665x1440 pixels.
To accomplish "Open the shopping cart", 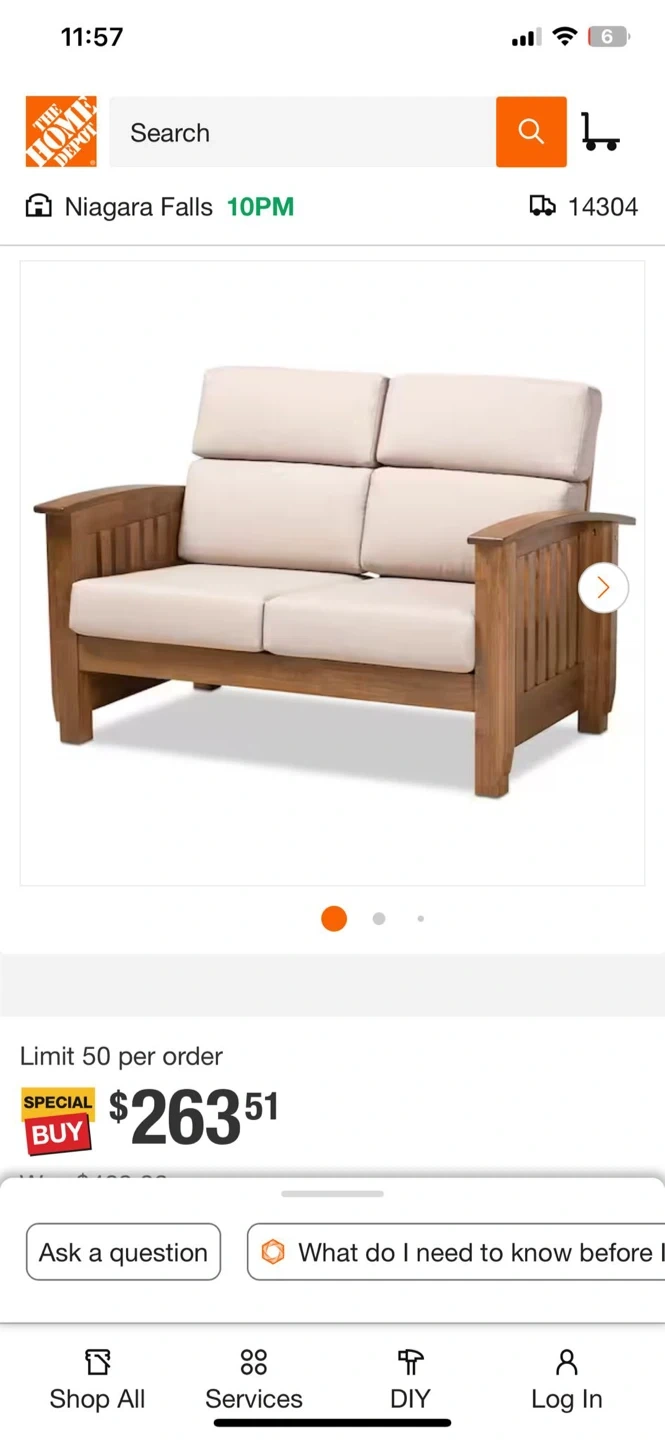I will point(600,132).
